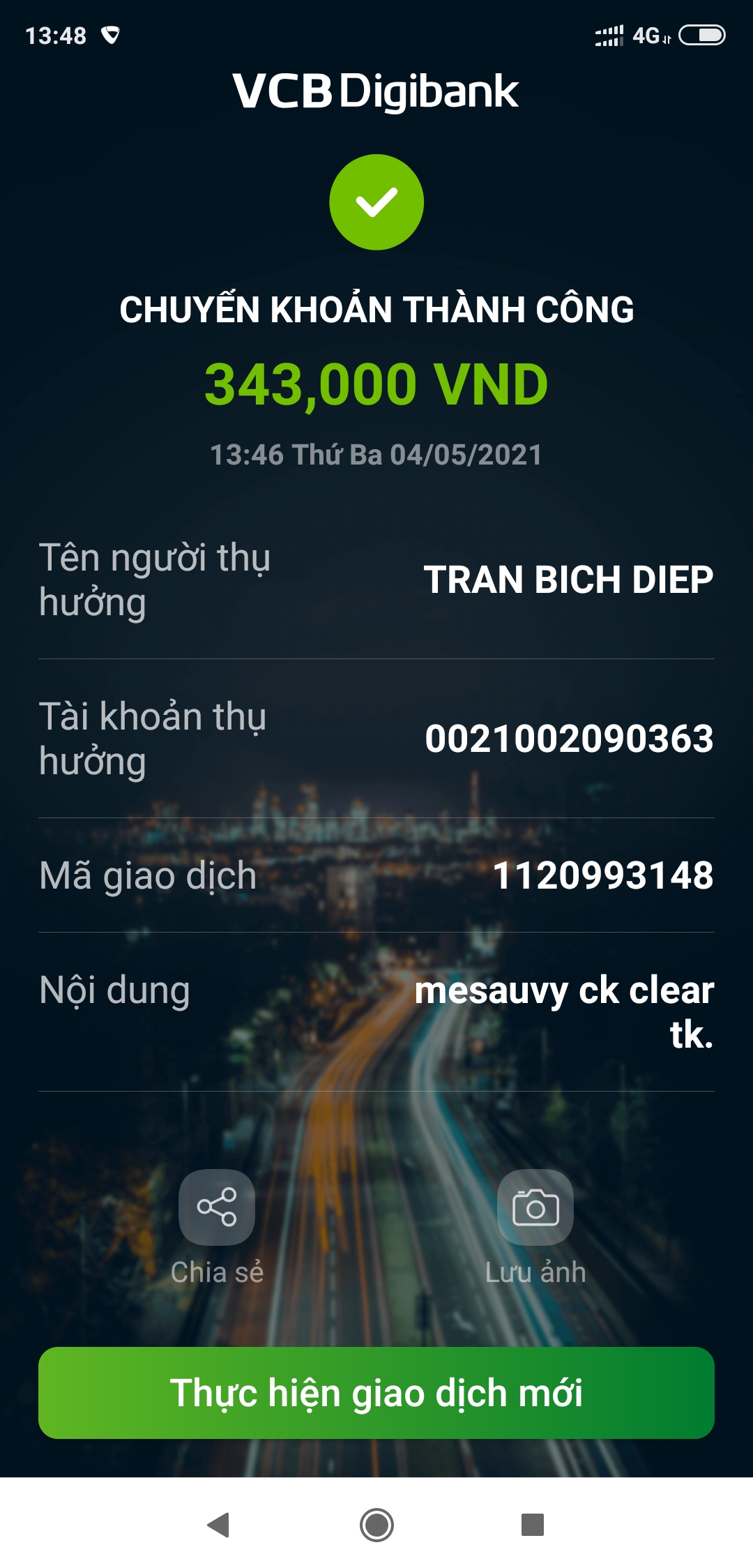Viewport: 753px width, 1568px height.
Task: Return to the phone home screen
Action: 376,1525
